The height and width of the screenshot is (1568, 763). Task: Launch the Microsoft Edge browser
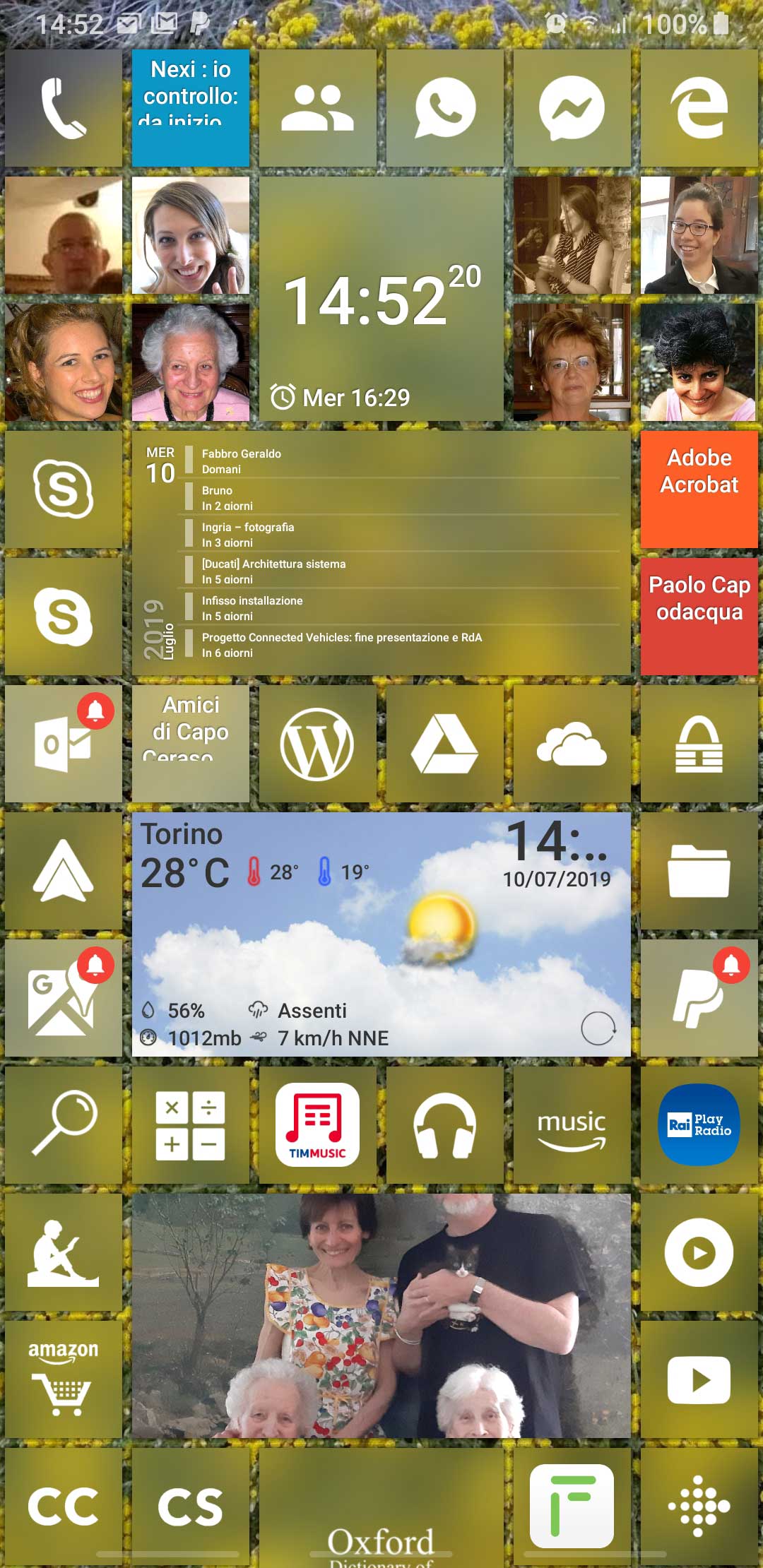pyautogui.click(x=699, y=108)
